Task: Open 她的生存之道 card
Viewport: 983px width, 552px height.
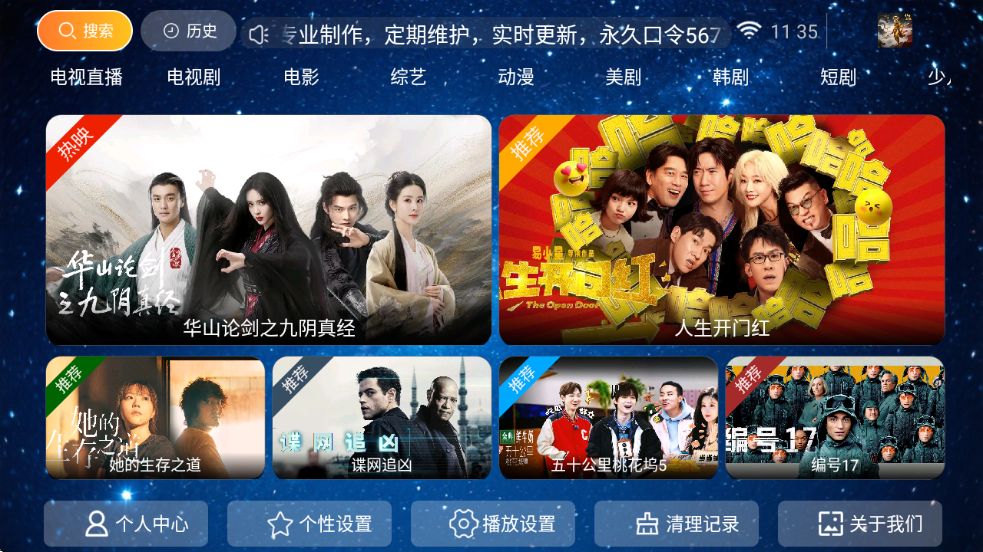Action: point(155,418)
